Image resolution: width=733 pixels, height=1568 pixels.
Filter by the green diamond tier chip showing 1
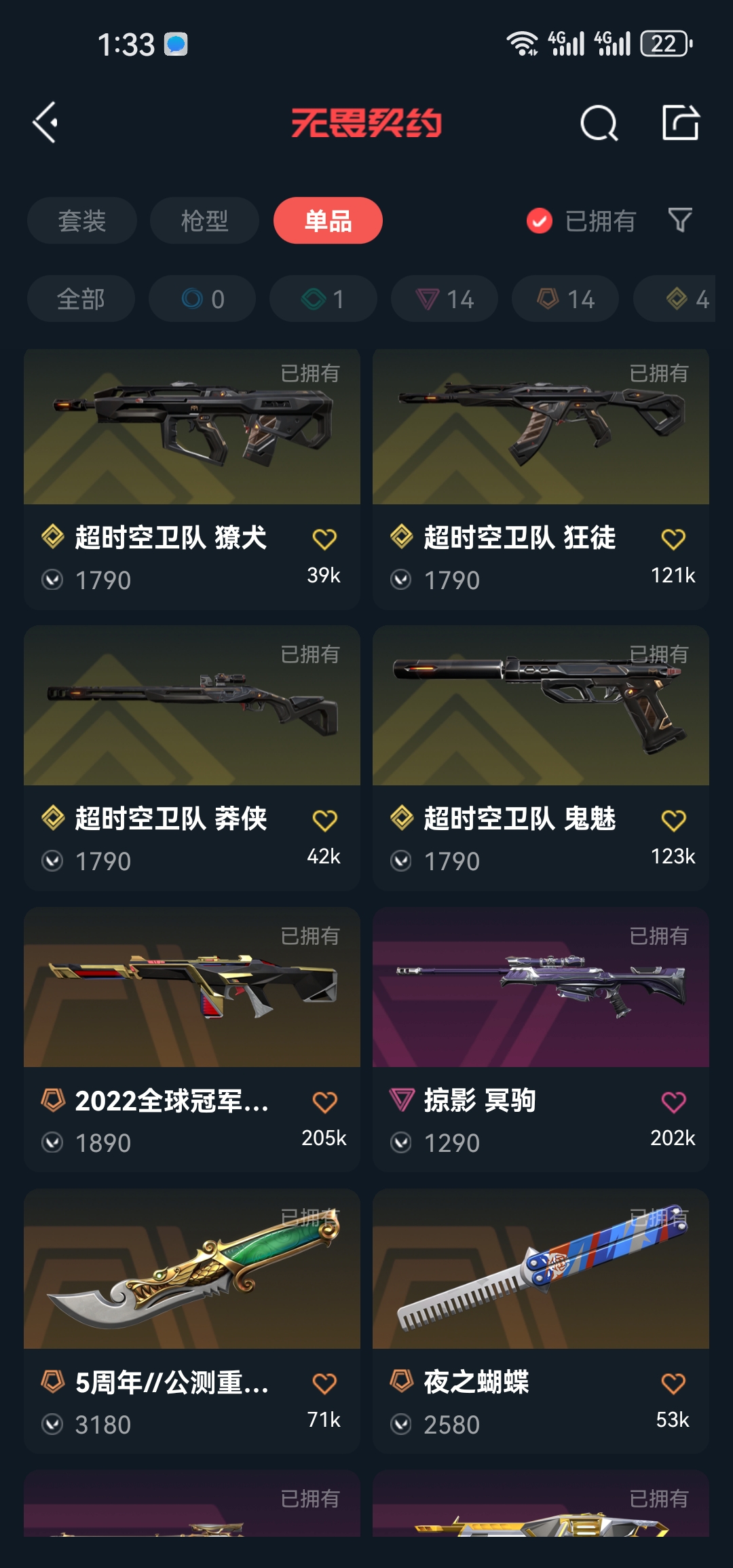pos(323,299)
